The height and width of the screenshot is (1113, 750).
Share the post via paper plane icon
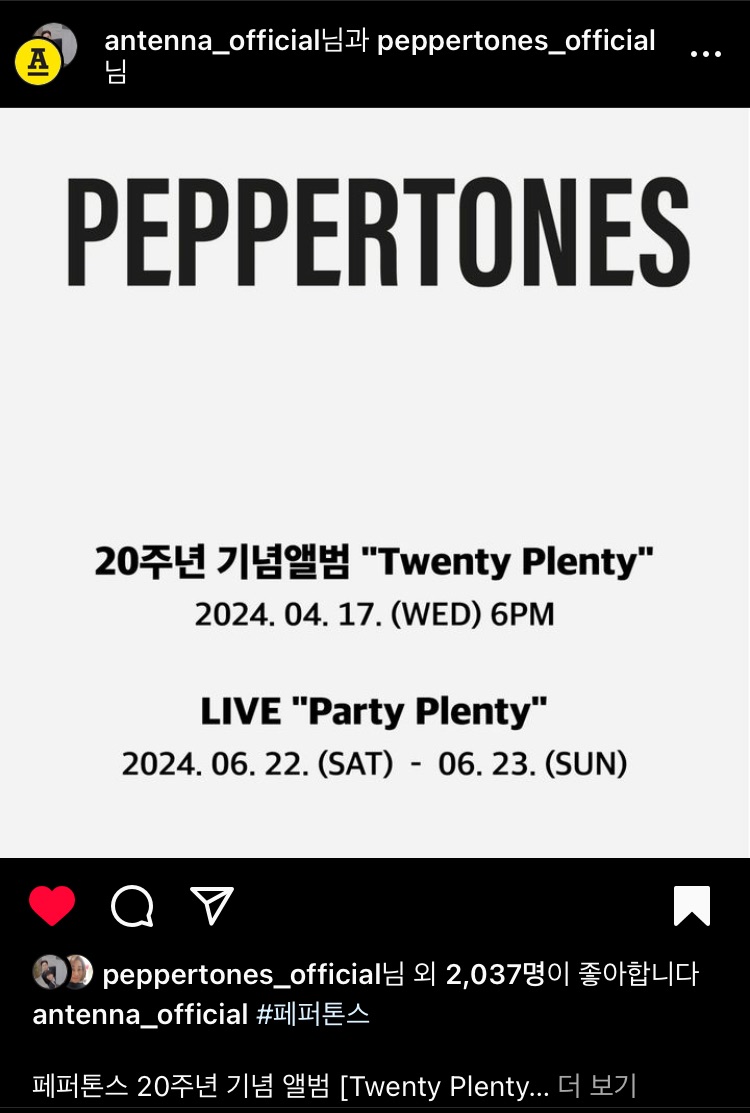(x=211, y=905)
